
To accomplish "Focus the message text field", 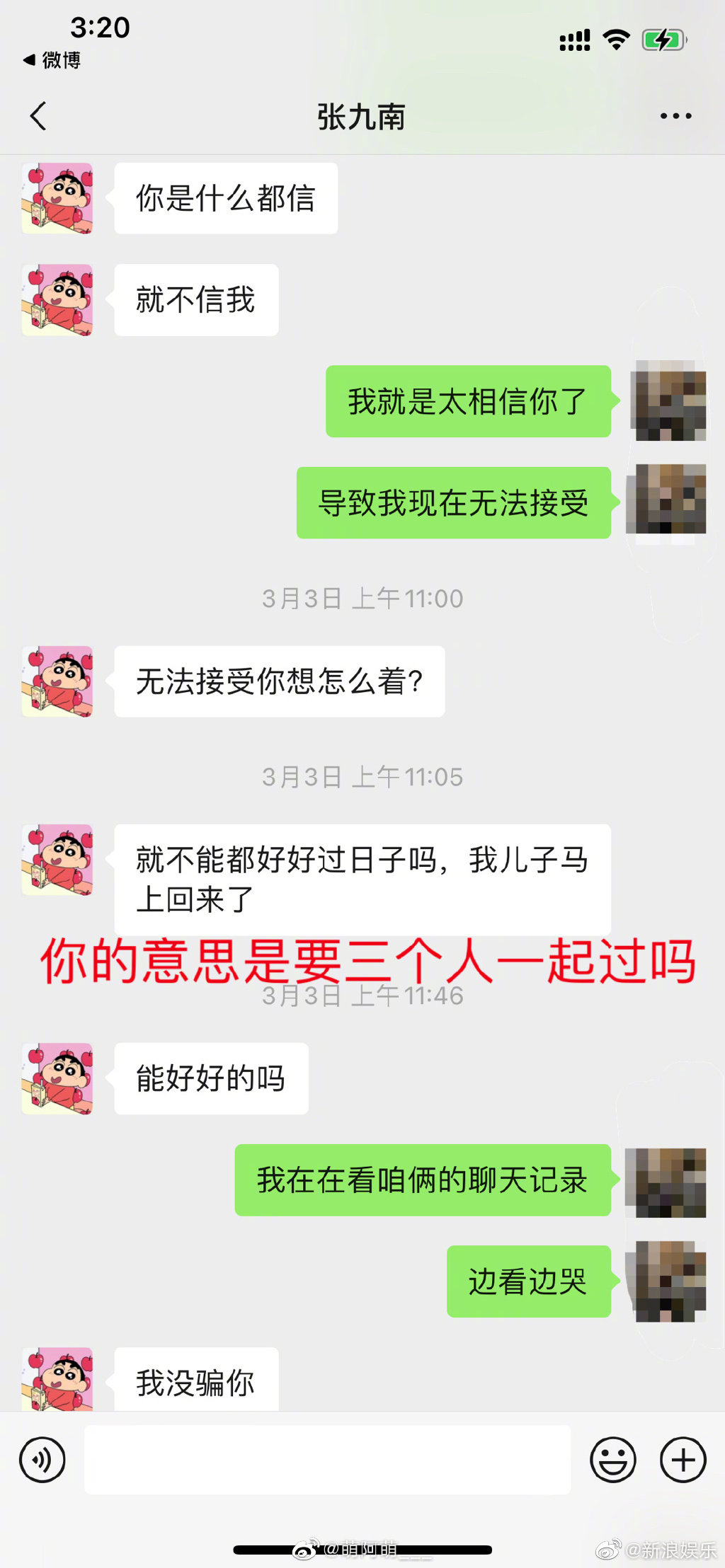I will [327, 1460].
